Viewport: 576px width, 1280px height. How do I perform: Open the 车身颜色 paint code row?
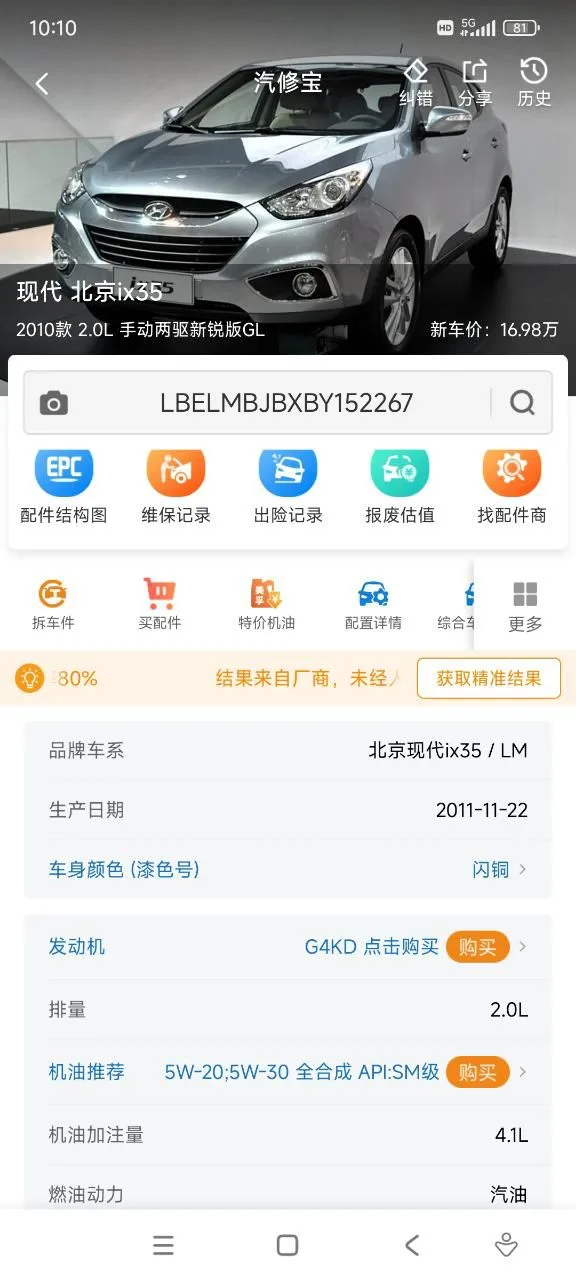click(288, 869)
